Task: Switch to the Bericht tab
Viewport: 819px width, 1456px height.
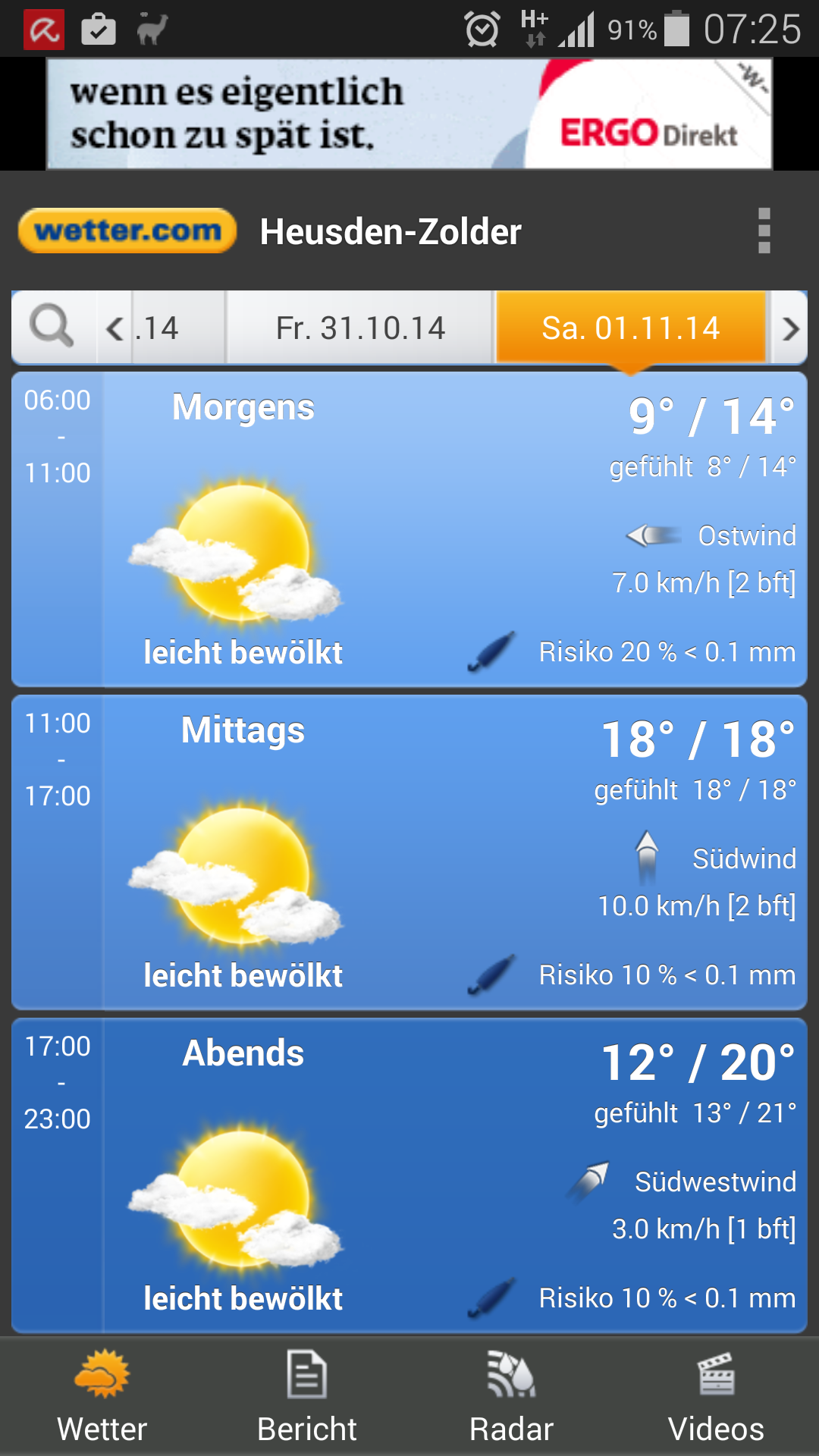Action: click(307, 1397)
